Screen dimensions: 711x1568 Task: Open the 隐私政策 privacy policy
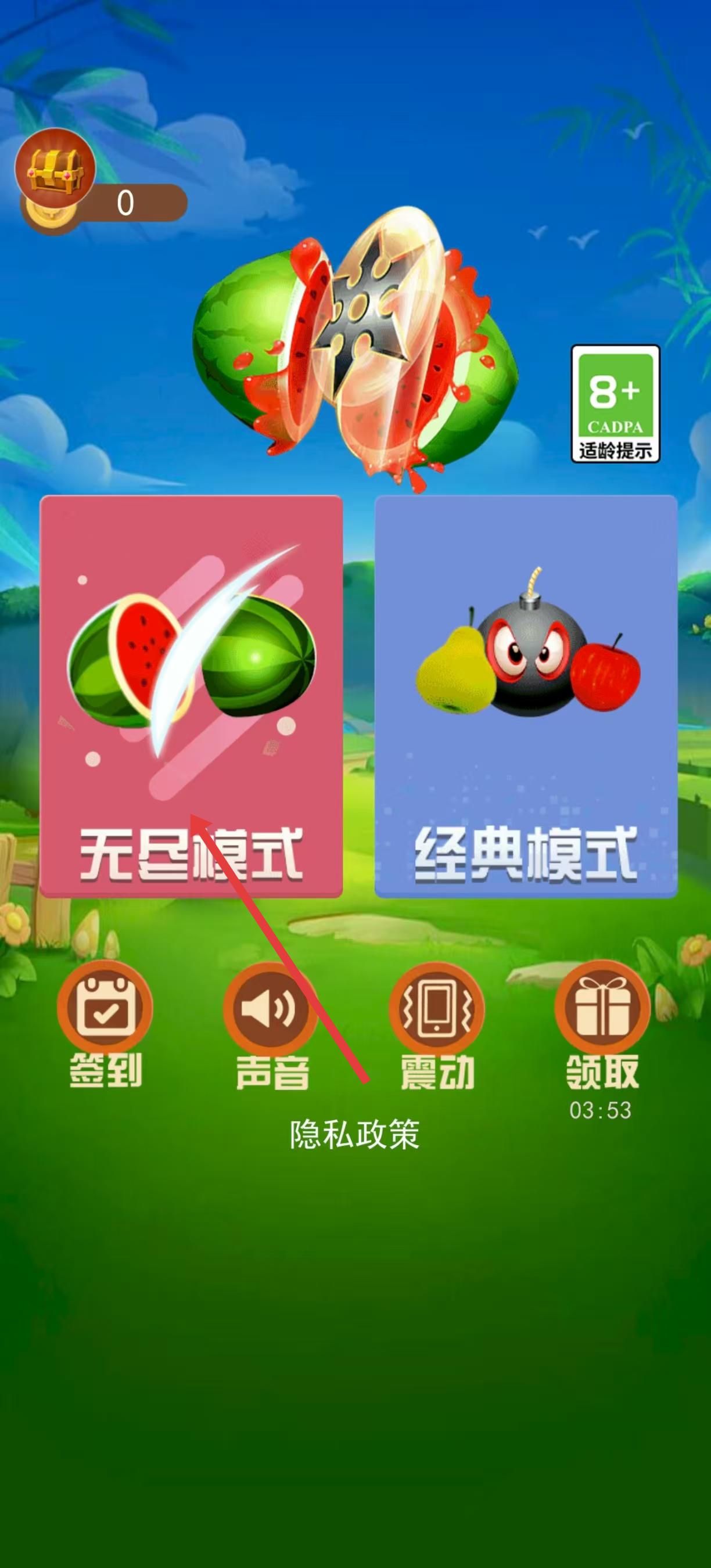tap(354, 1135)
